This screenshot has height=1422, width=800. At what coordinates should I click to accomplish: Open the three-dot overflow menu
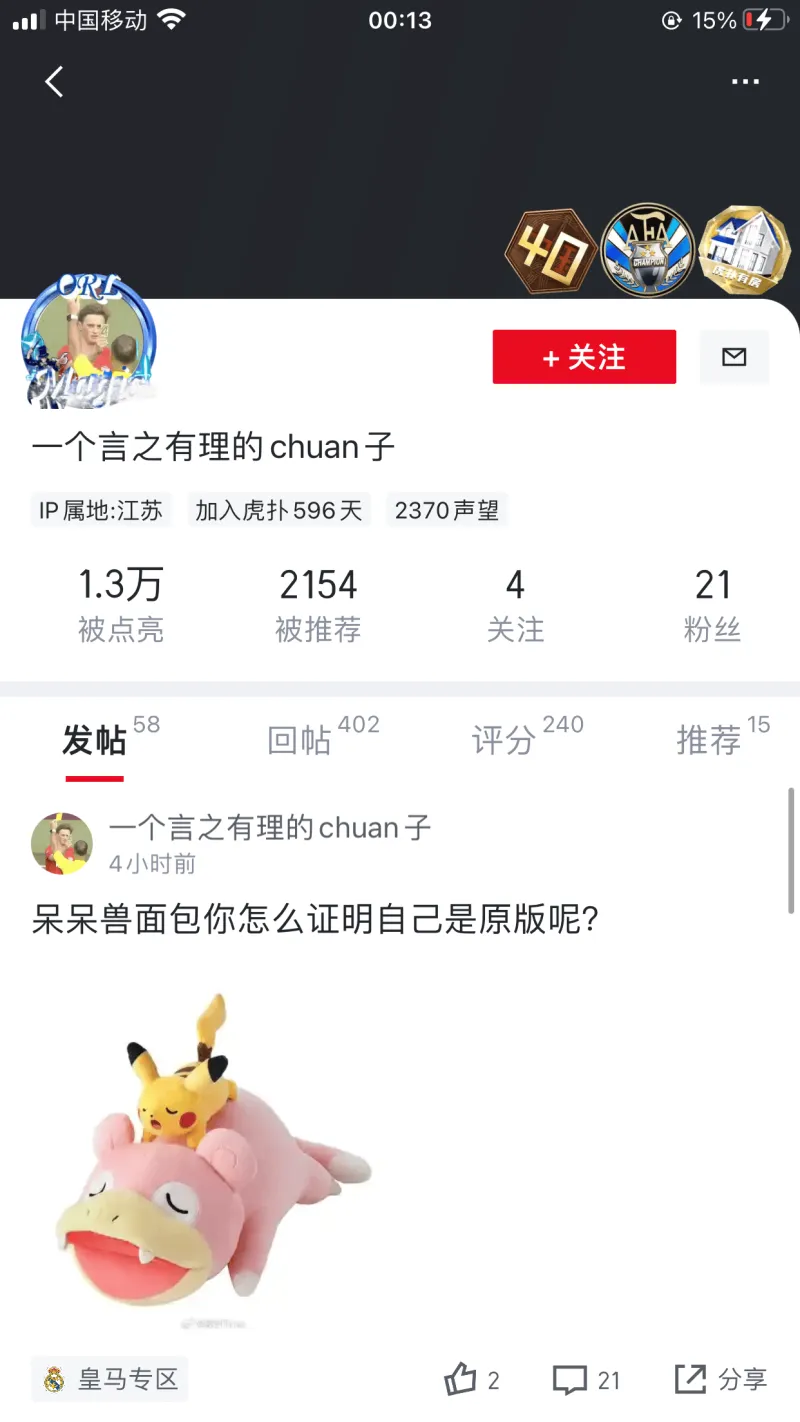(x=745, y=82)
